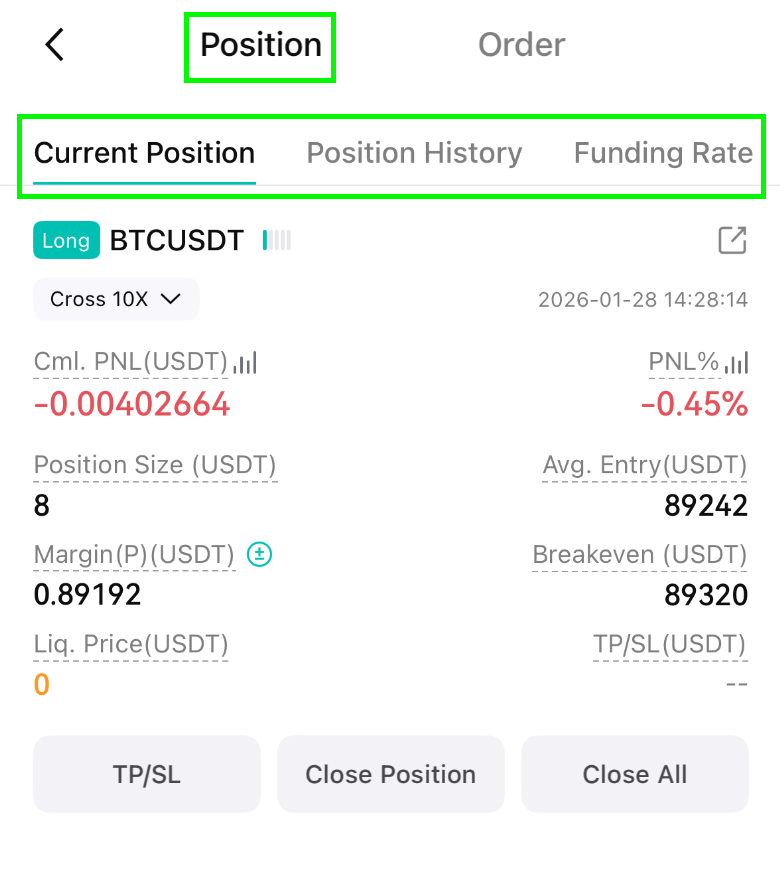Select the Position tab

tap(261, 45)
